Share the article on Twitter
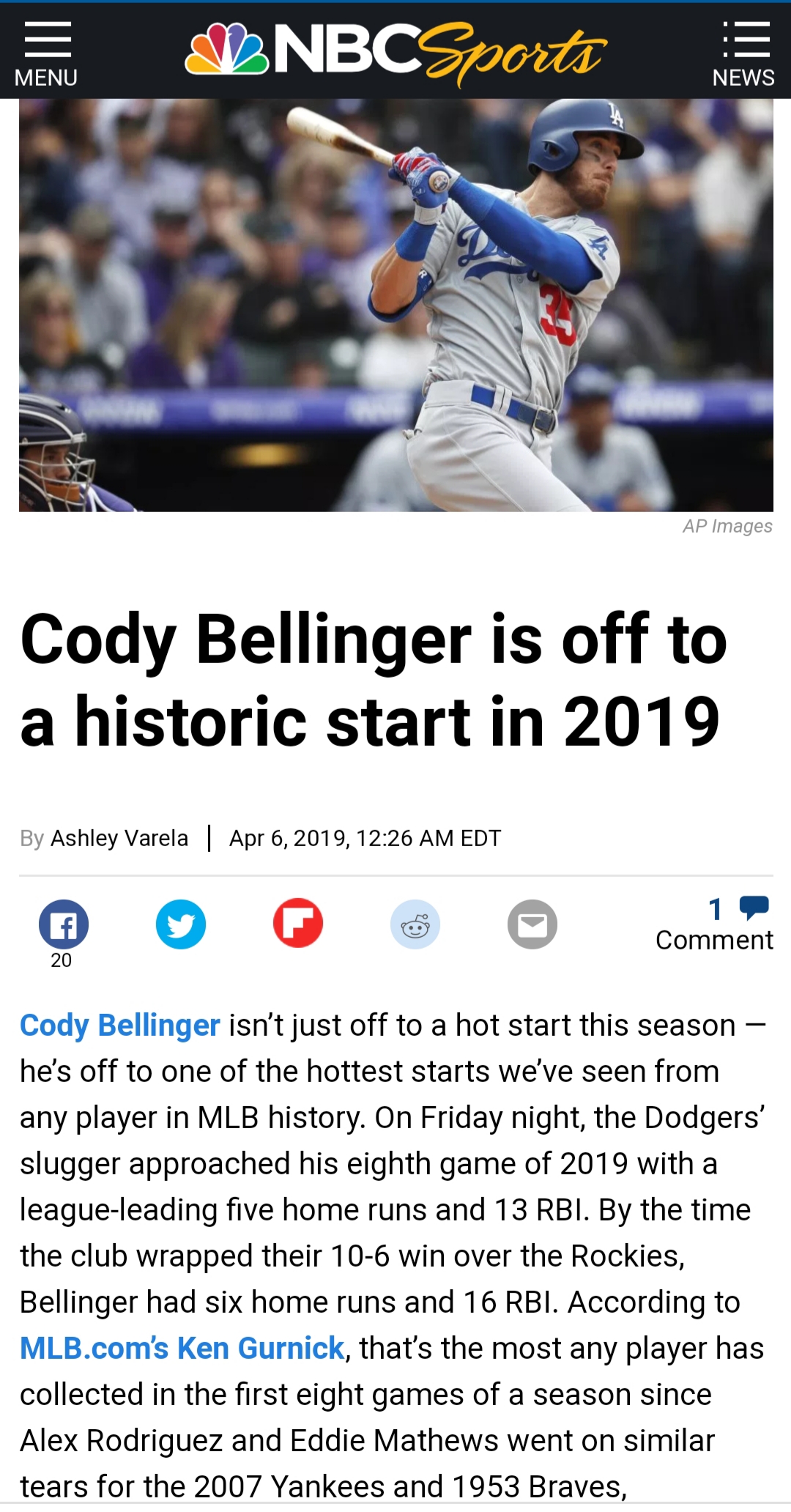This screenshot has height=1512, width=791. click(x=181, y=924)
